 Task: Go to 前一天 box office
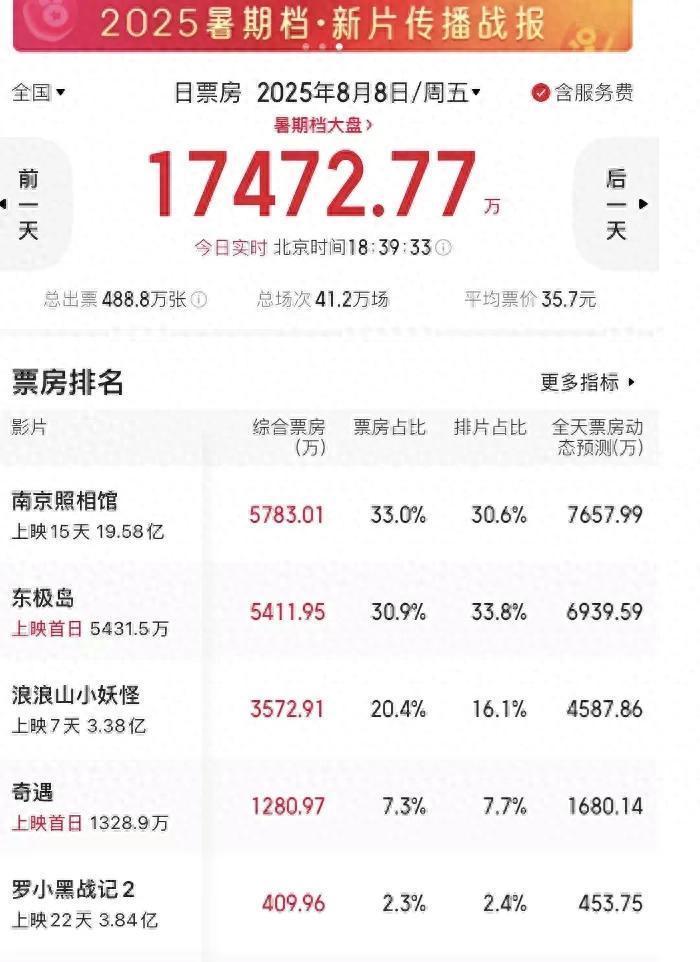pyautogui.click(x=28, y=204)
